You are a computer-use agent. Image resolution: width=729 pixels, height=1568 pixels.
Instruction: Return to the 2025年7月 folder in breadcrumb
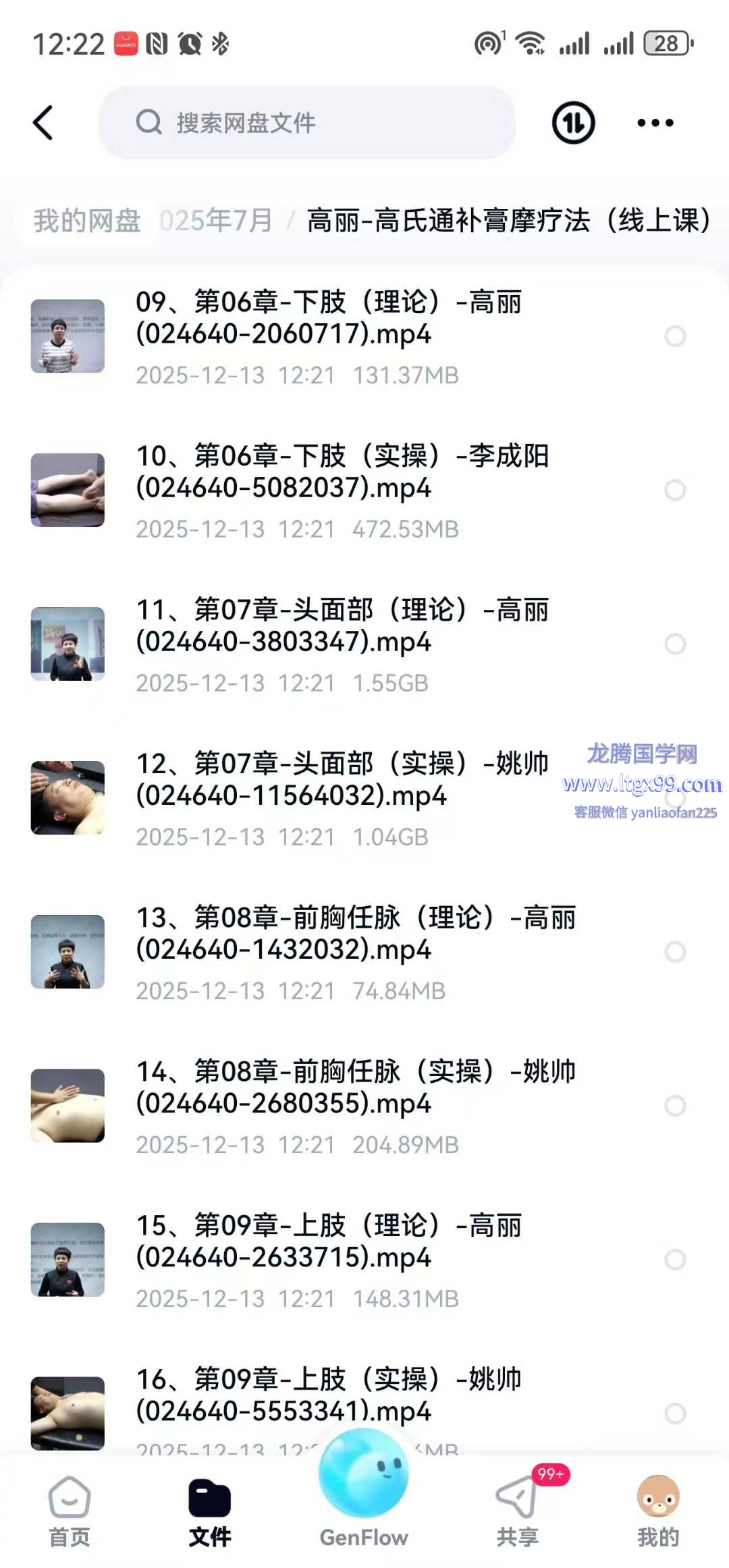tap(217, 221)
